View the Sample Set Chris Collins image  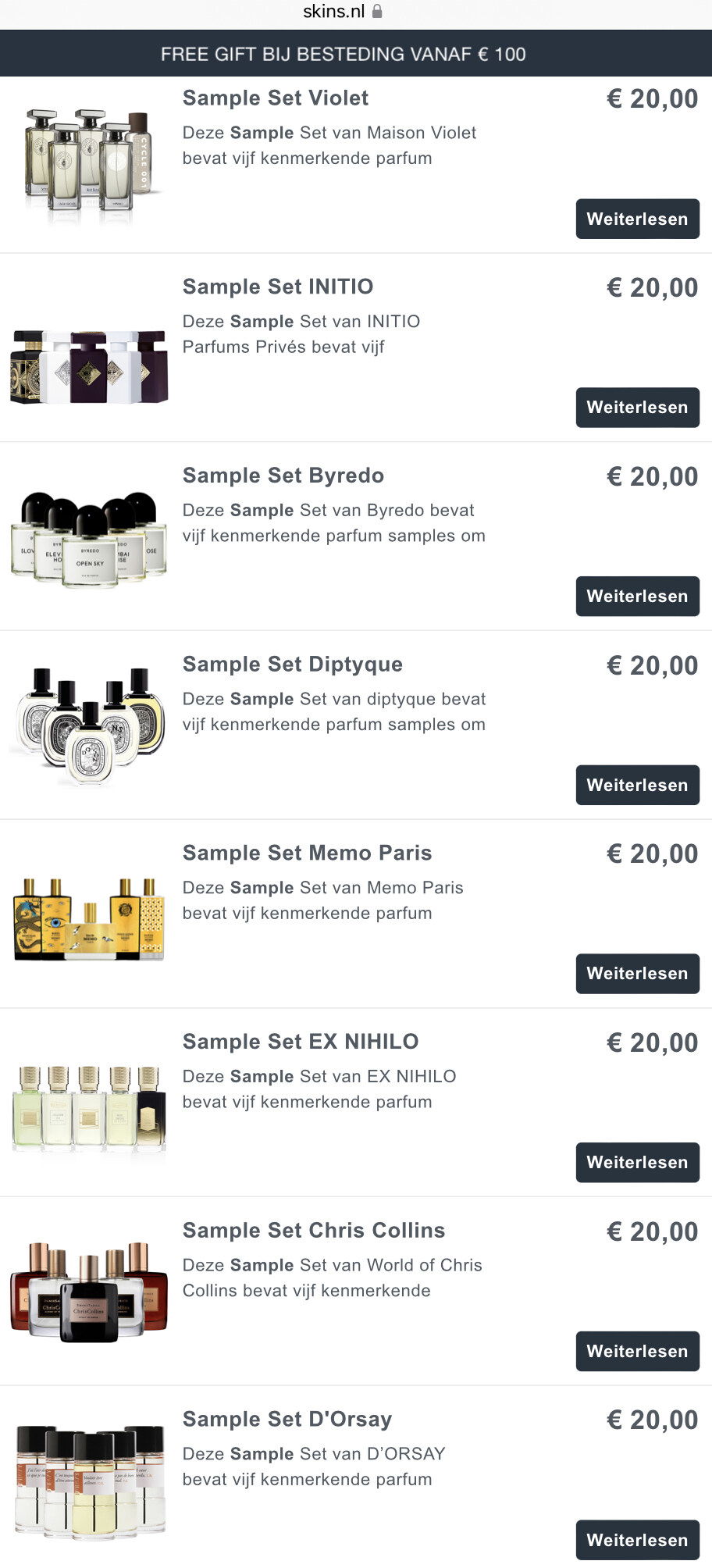coord(89,1292)
